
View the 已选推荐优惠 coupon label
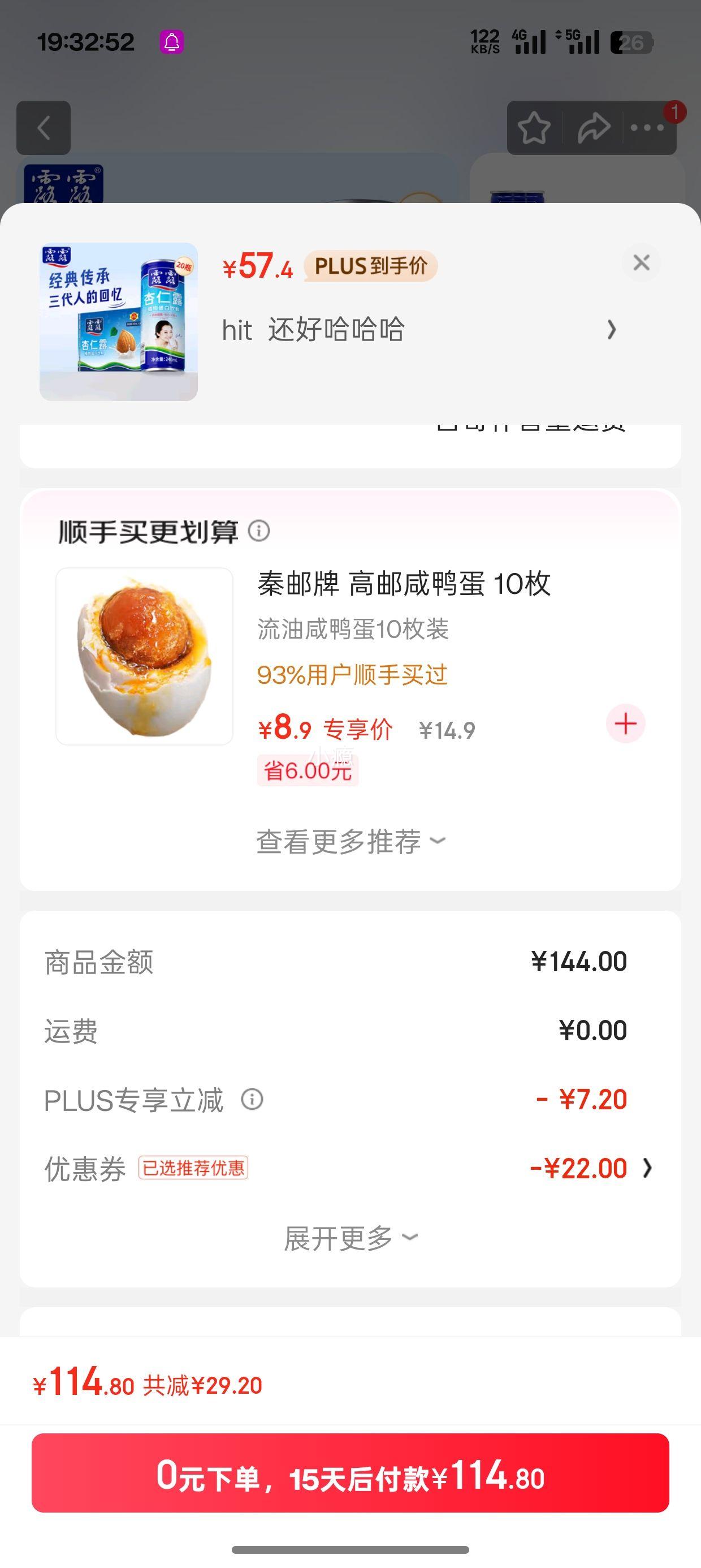tap(194, 1167)
